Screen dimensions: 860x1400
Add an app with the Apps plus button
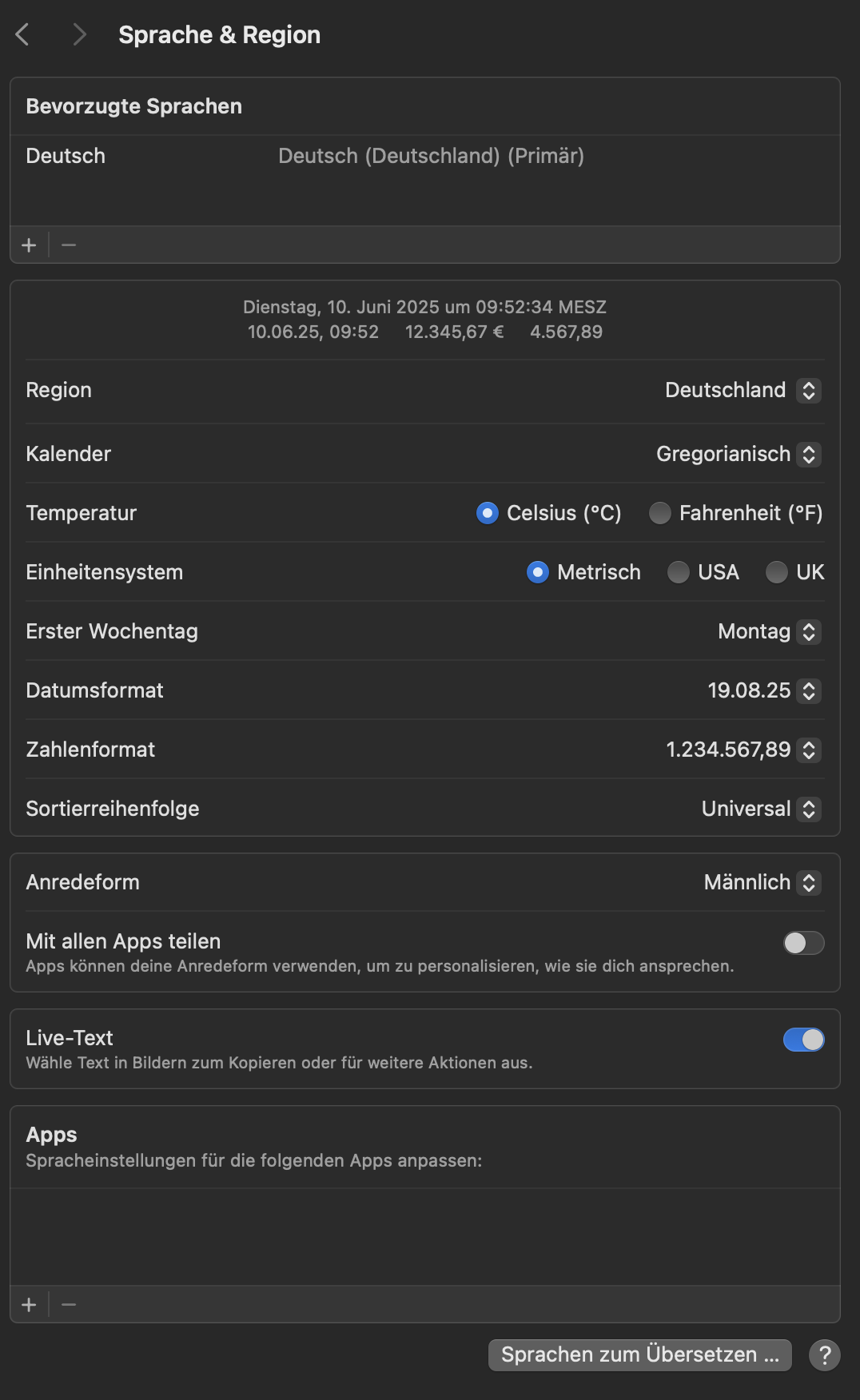(30, 1304)
